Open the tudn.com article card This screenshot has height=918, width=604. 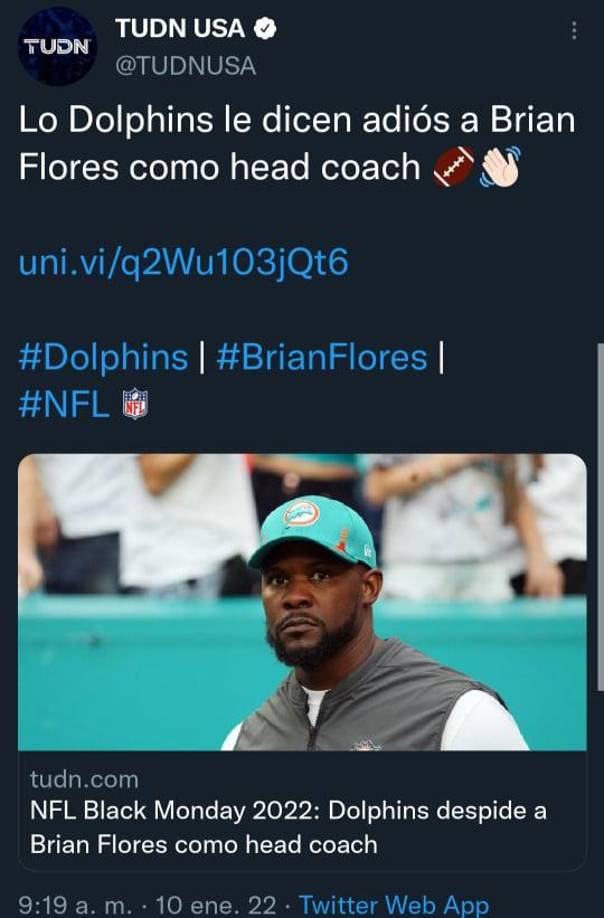[302, 660]
